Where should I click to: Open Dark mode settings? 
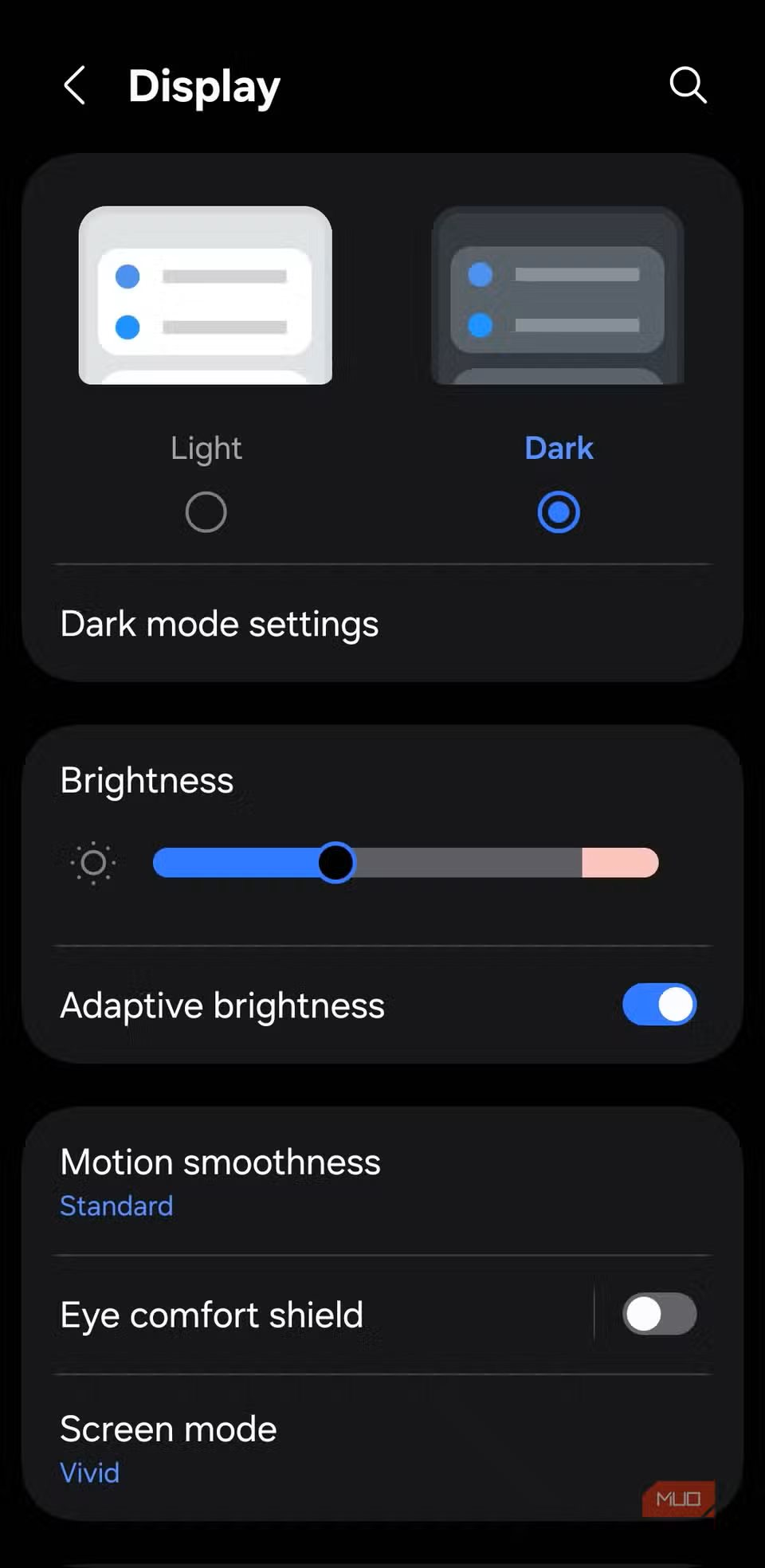coord(219,624)
